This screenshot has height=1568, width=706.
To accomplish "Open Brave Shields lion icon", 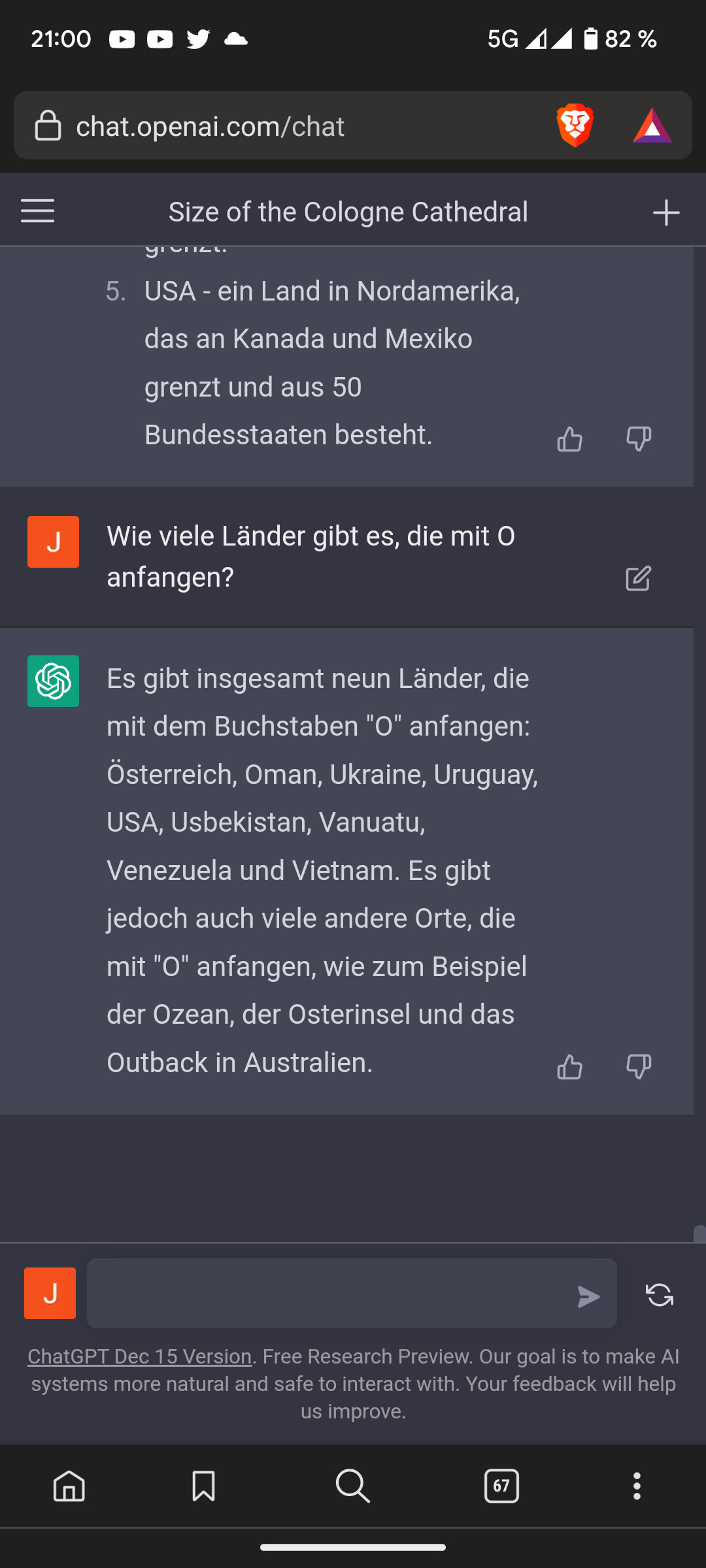I will tap(575, 125).
